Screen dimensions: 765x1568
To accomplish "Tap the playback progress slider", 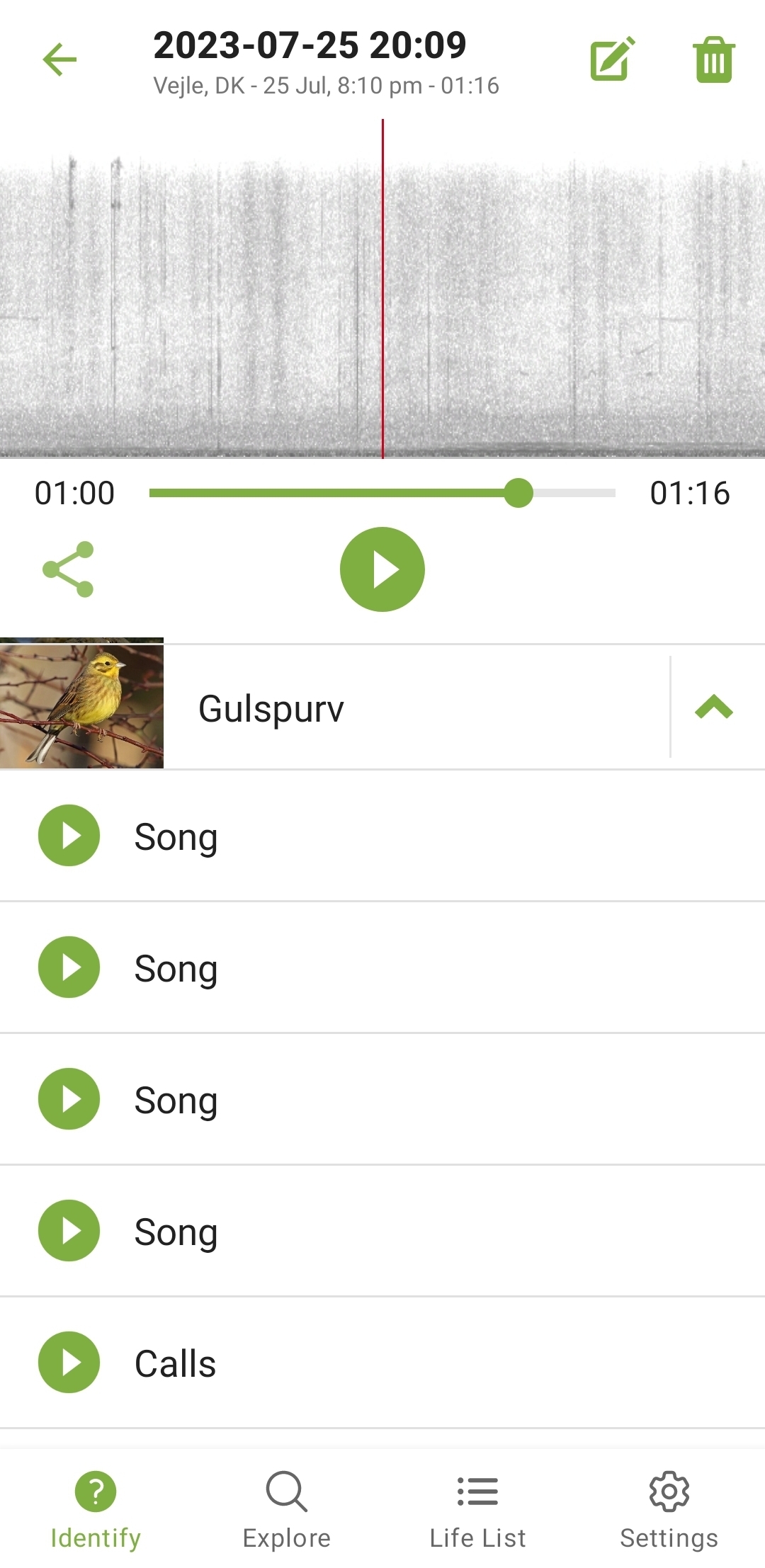I will click(x=382, y=493).
